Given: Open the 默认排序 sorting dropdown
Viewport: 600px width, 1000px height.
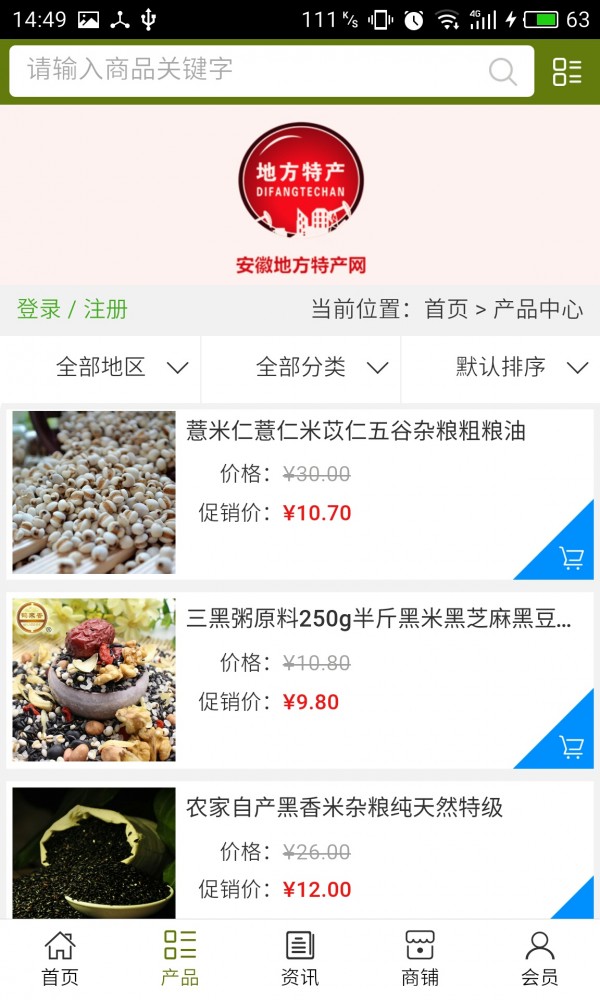Looking at the screenshot, I should pyautogui.click(x=521, y=367).
